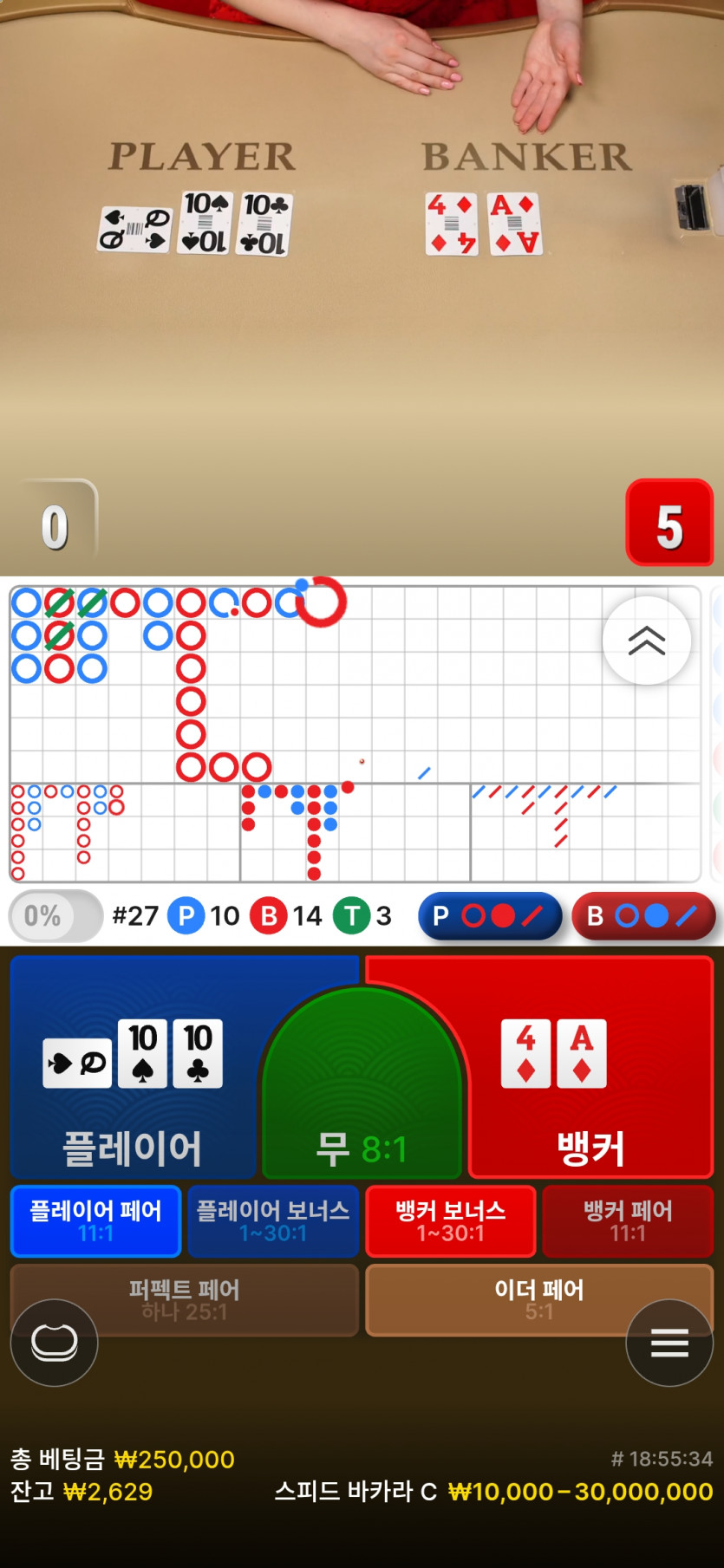Select the 뱅커 페어 11:1 side bet
The width and height of the screenshot is (724, 1568).
(x=628, y=1221)
